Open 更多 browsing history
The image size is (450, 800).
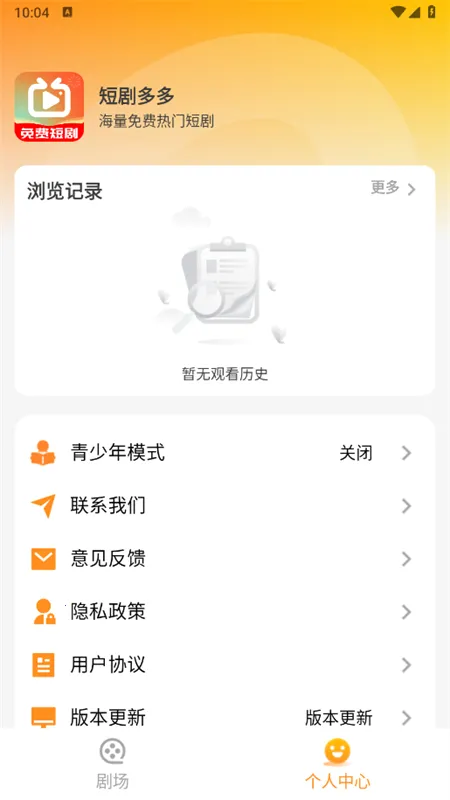[393, 188]
